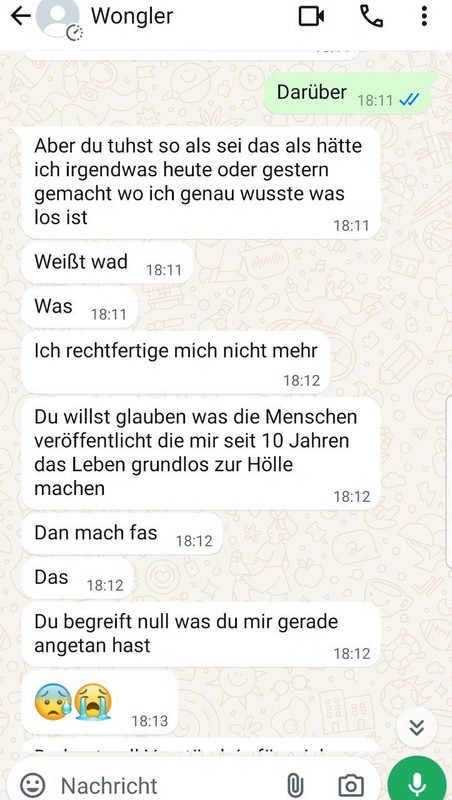This screenshot has width=452, height=800.
Task: Attach a file with the paperclip
Action: 294,785
